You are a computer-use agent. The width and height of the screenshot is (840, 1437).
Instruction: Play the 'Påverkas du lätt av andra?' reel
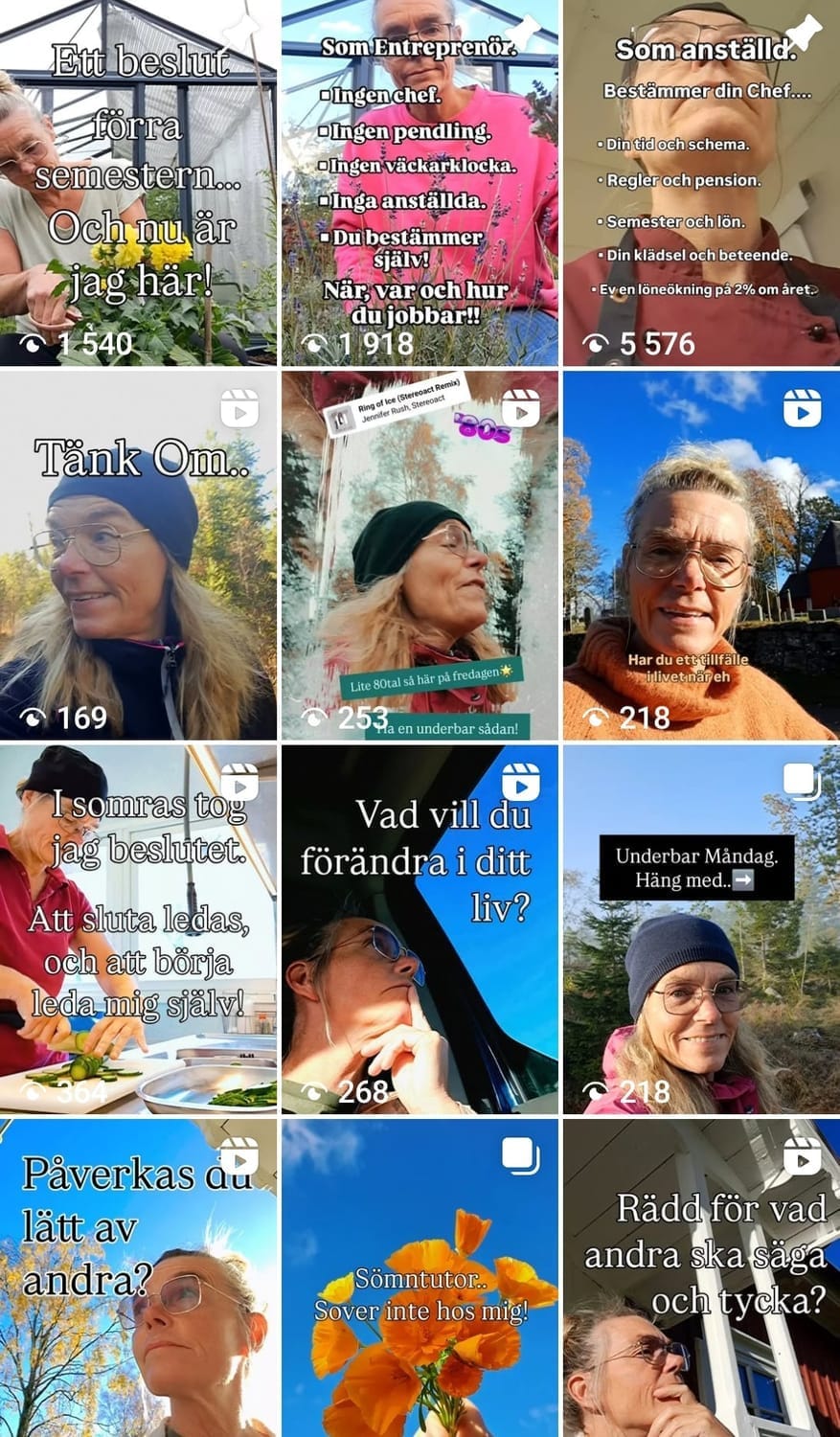pos(138,1279)
